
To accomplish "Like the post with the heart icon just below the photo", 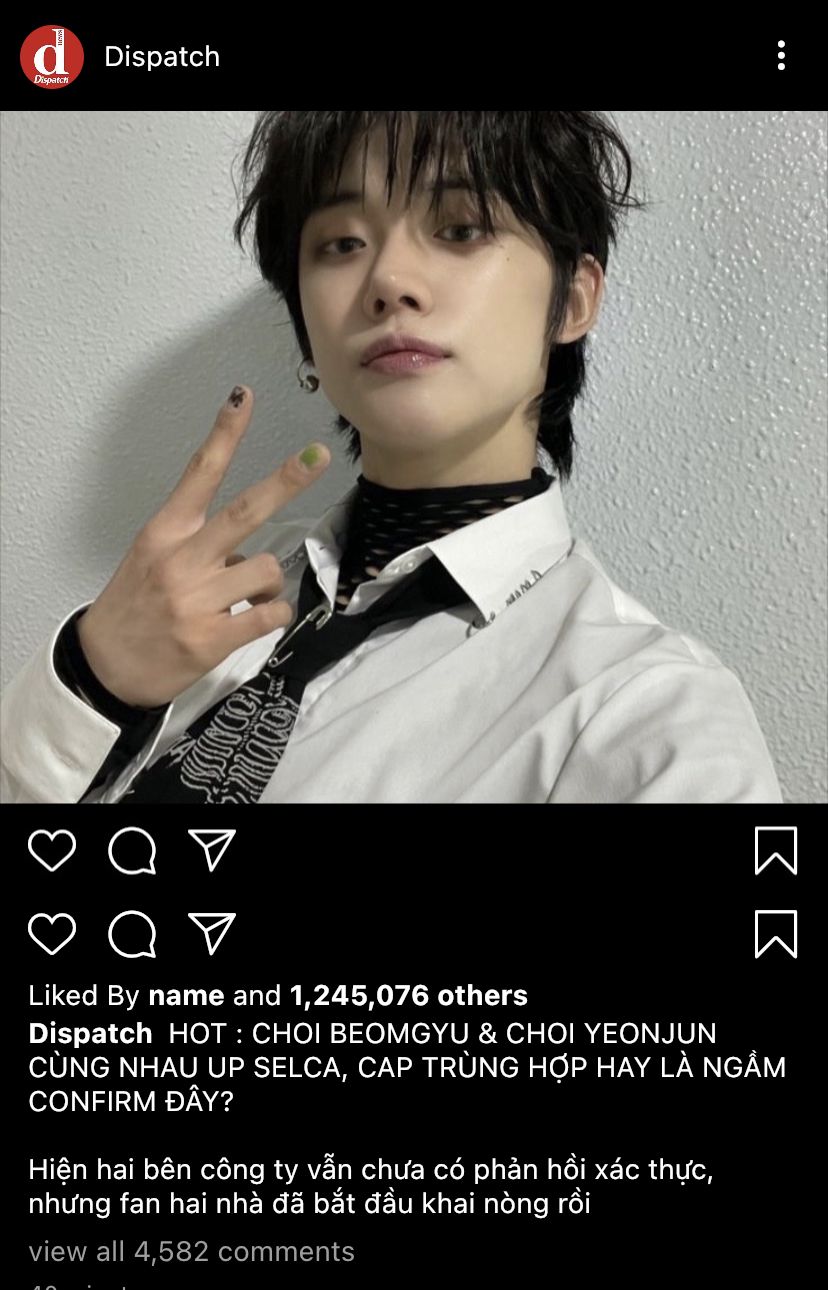I will 52,851.
